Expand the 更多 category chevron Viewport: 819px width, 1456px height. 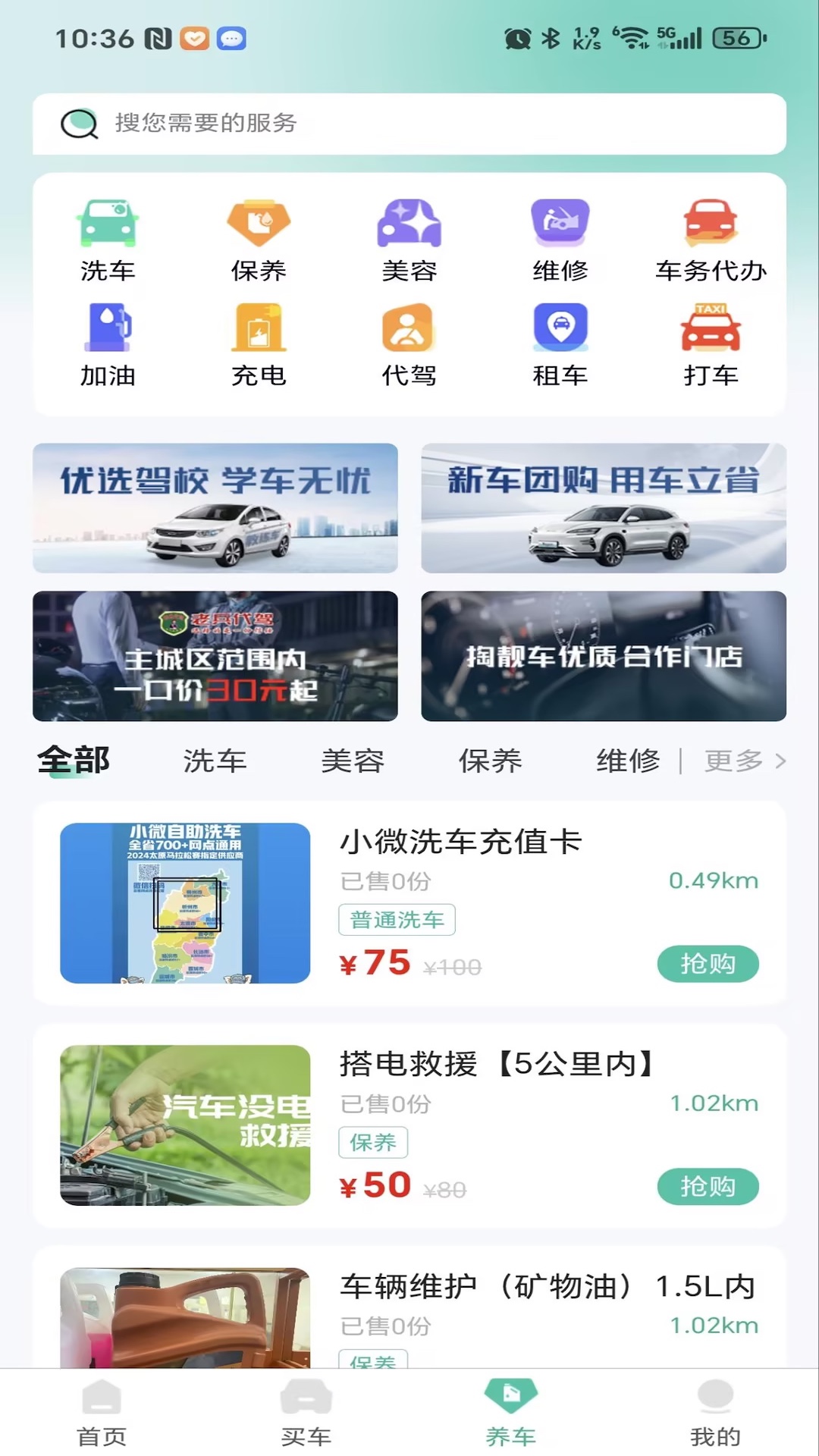click(x=746, y=761)
